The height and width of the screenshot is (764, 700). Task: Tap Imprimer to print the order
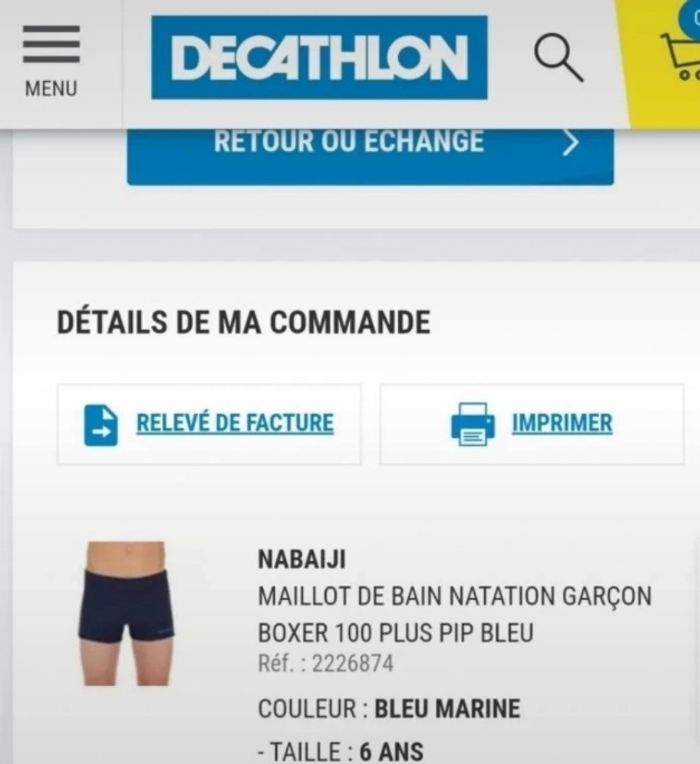tap(561, 423)
